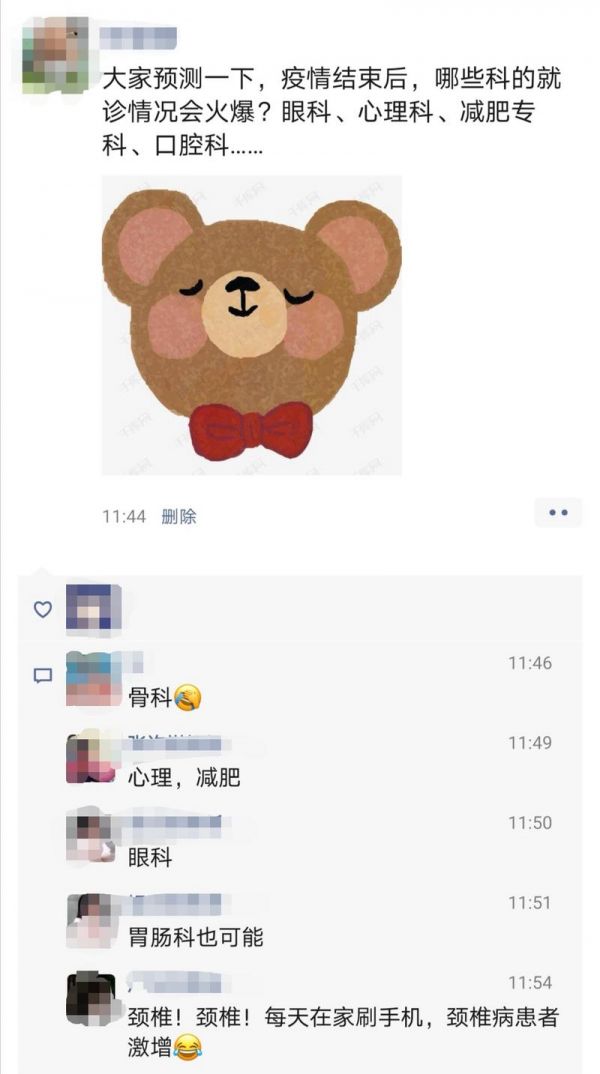Image resolution: width=600 pixels, height=1074 pixels.
Task: Open the like/comment two-dot menu
Action: click(x=557, y=513)
